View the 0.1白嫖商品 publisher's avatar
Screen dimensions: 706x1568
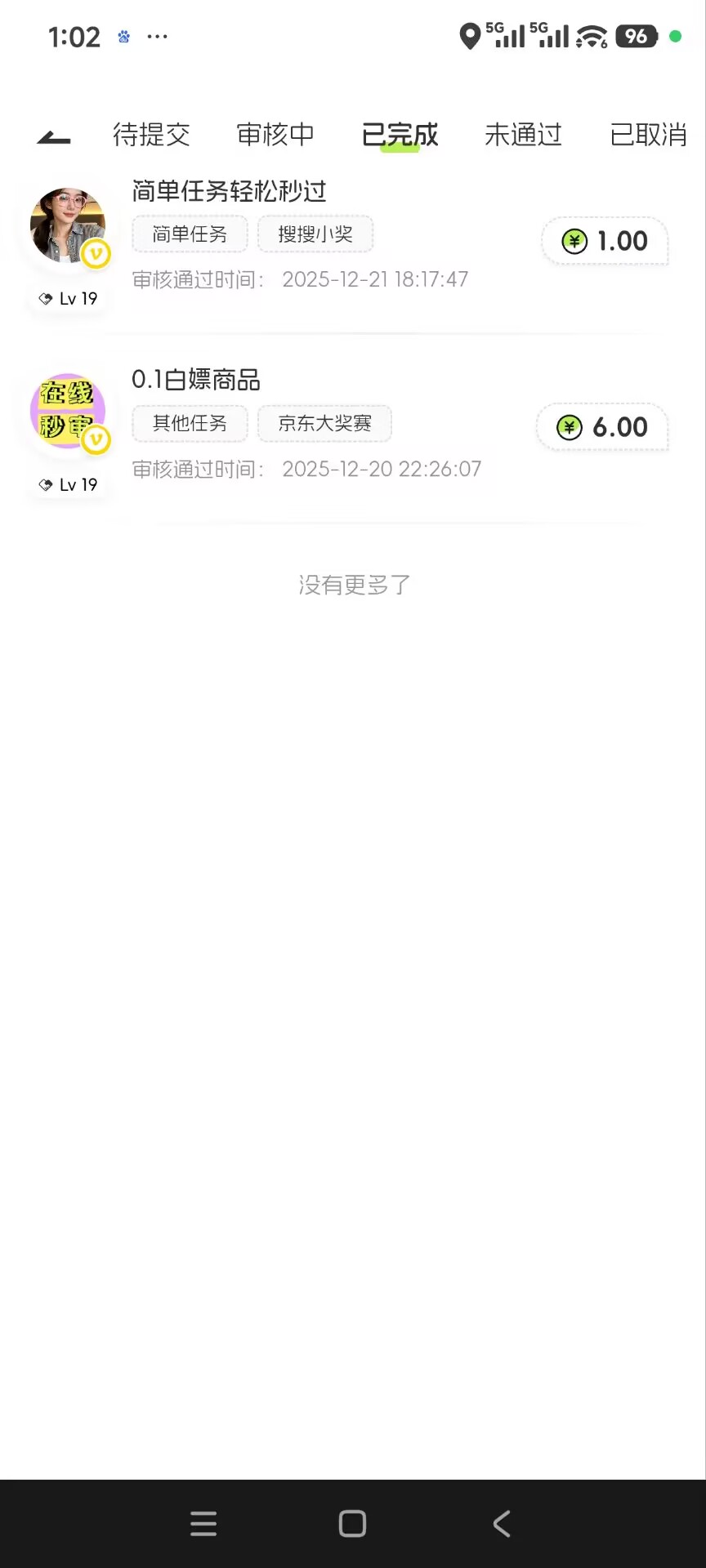coord(68,412)
